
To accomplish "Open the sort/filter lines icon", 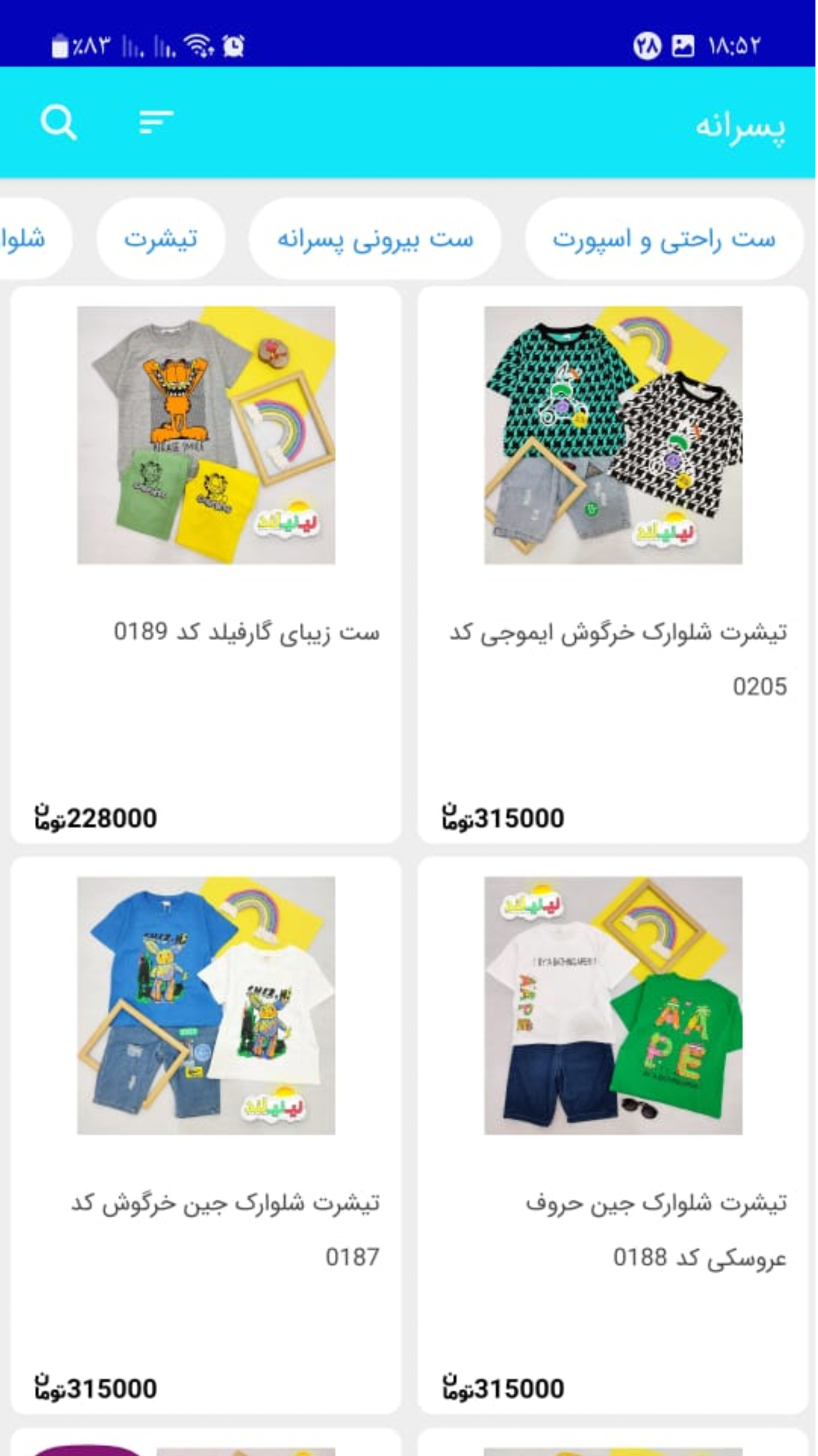I will coord(156,122).
